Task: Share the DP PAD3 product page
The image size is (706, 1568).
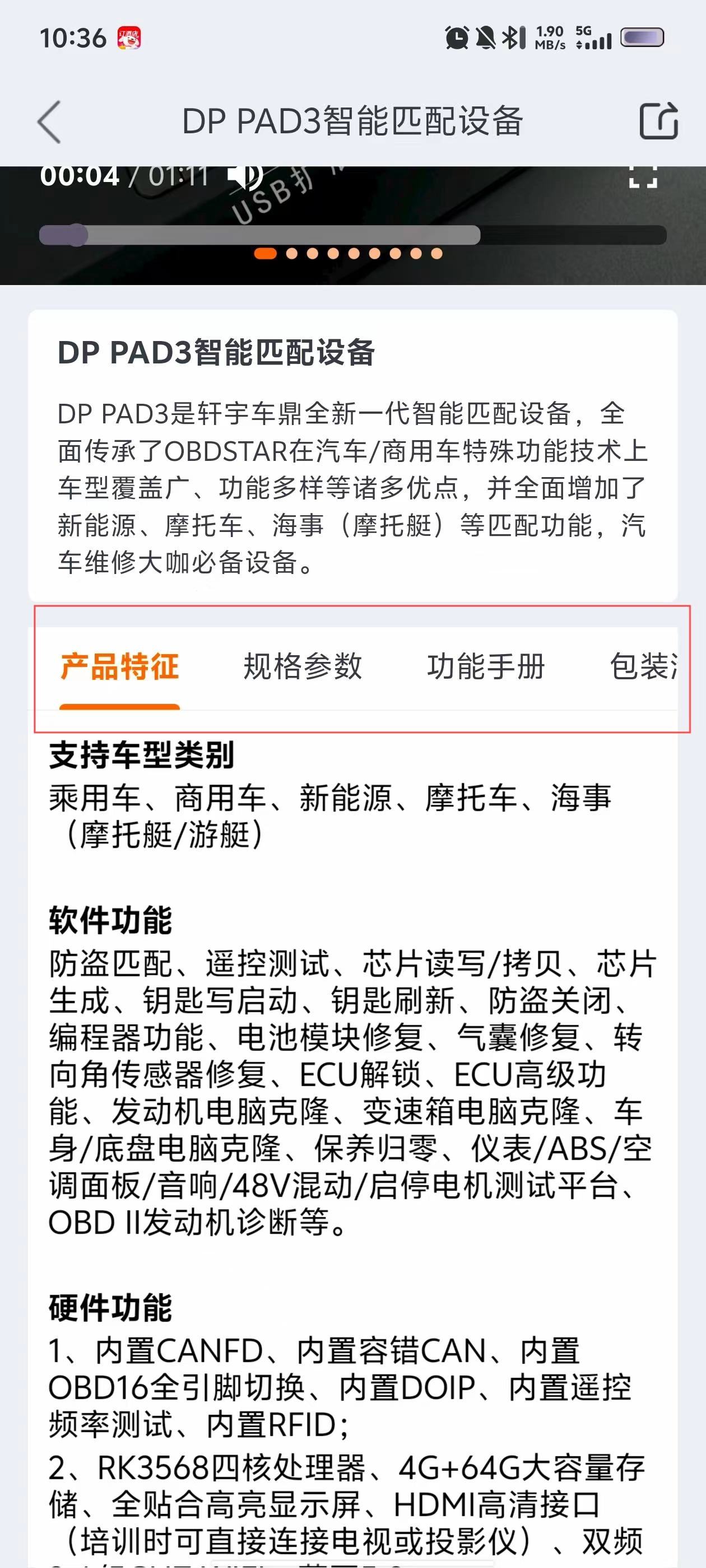Action: (x=658, y=121)
